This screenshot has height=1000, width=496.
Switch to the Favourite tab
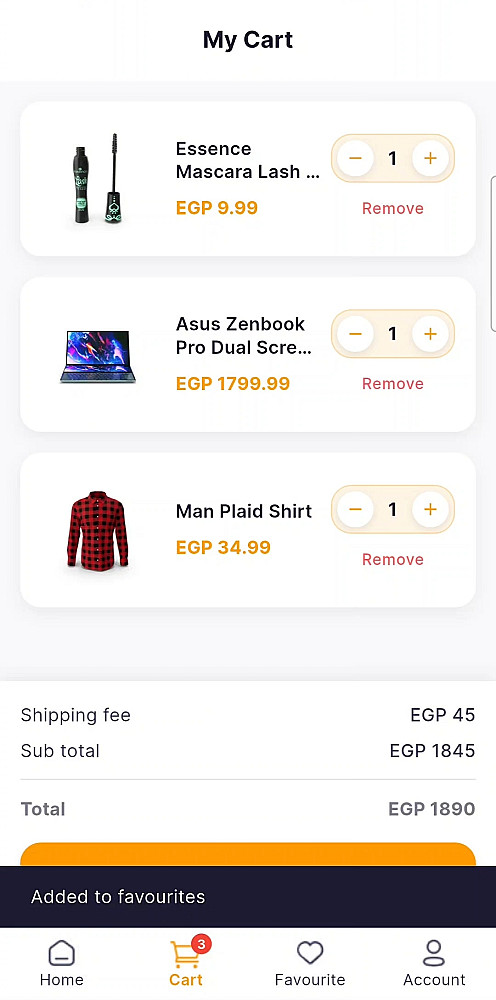[x=310, y=964]
